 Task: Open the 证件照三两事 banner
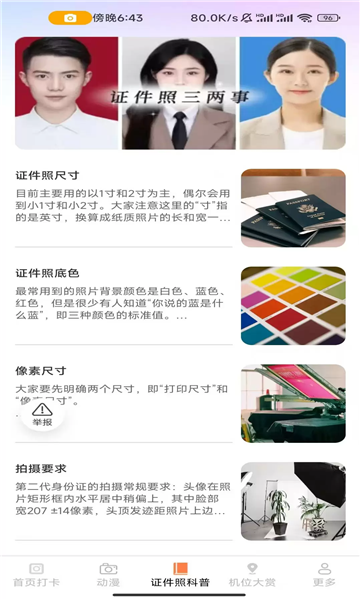[x=180, y=93]
